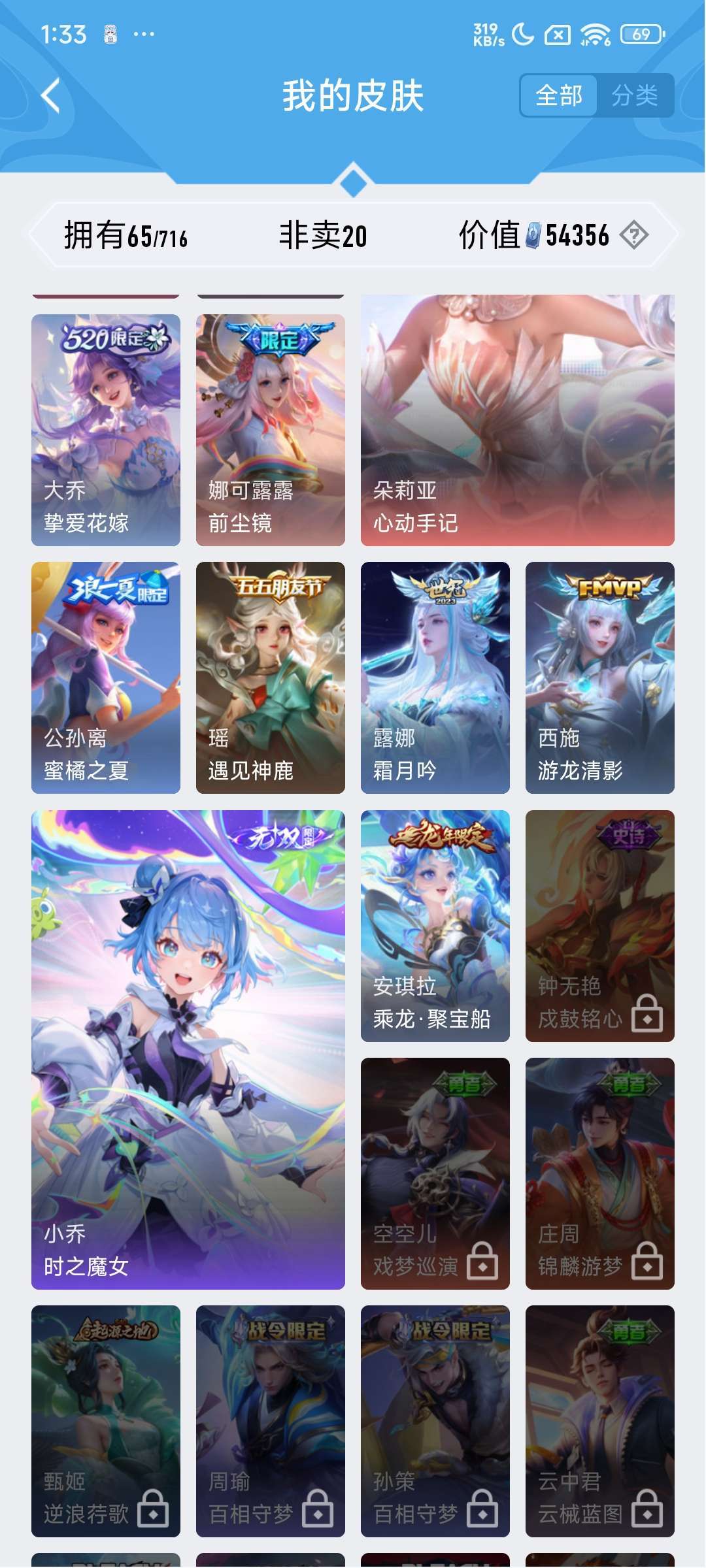View 西施 游龙清影 skin
Viewport: 706px width, 1568px height.
point(600,678)
